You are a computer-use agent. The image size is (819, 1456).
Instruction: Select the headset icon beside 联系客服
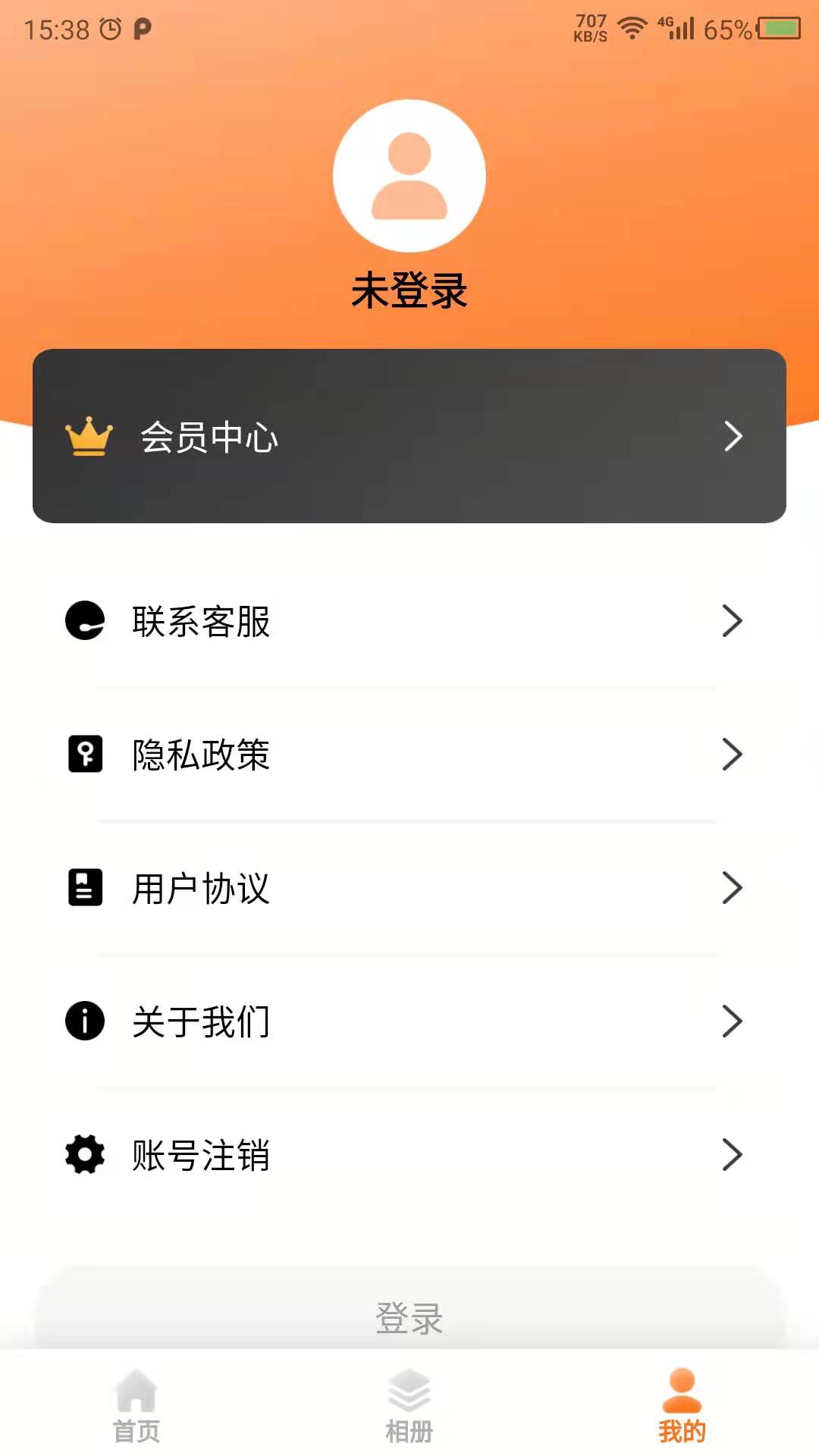pyautogui.click(x=84, y=622)
